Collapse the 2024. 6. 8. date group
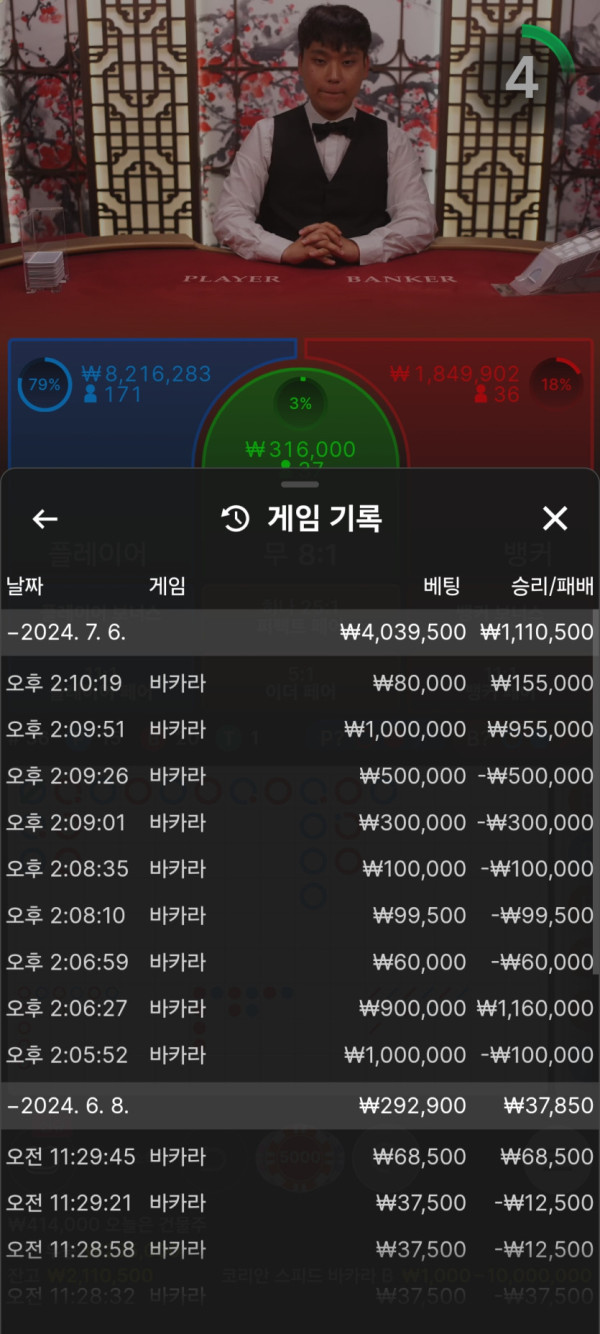This screenshot has height=1334, width=600. (300, 1106)
